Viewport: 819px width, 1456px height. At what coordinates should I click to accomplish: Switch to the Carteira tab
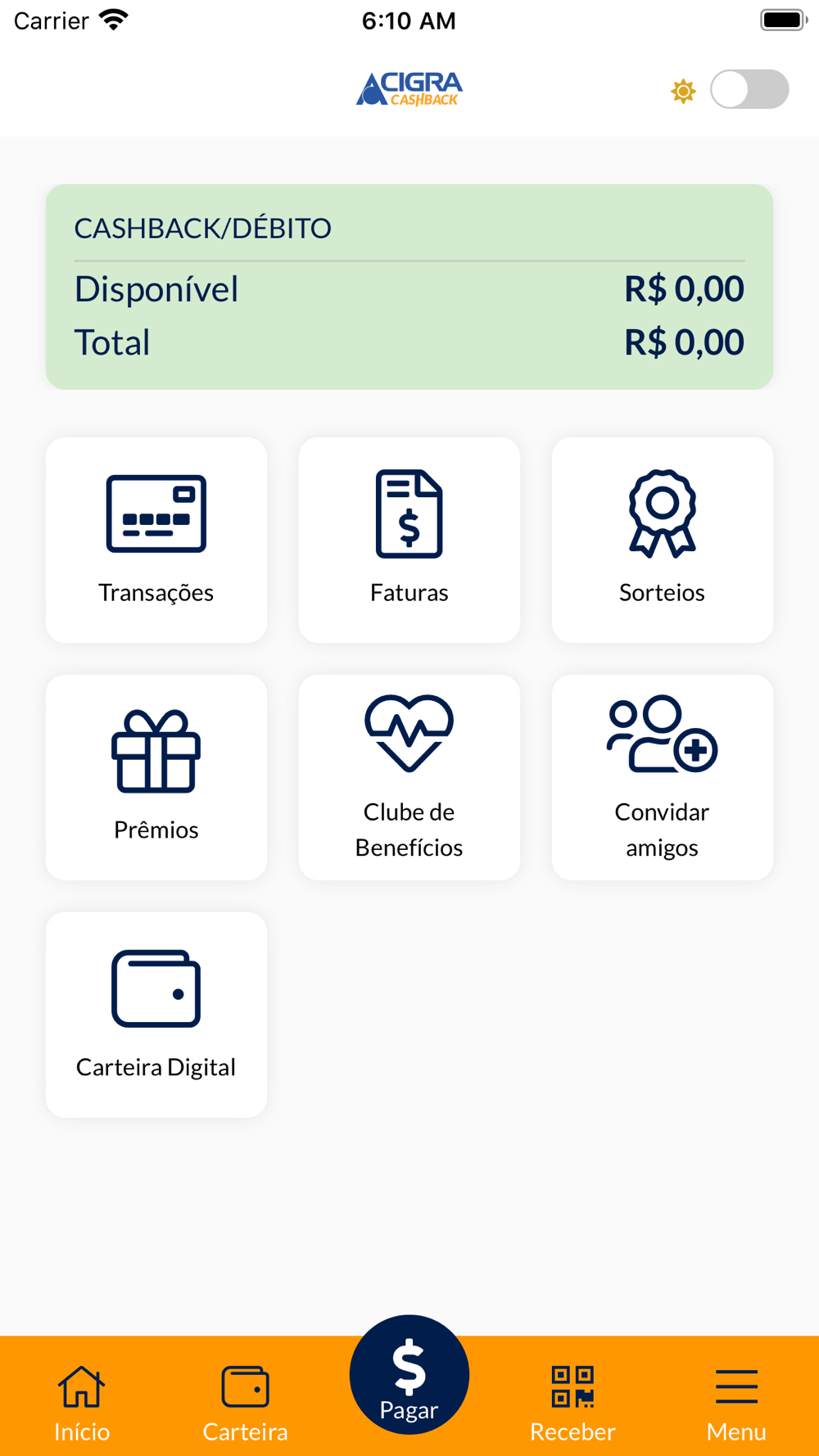[x=246, y=1403]
